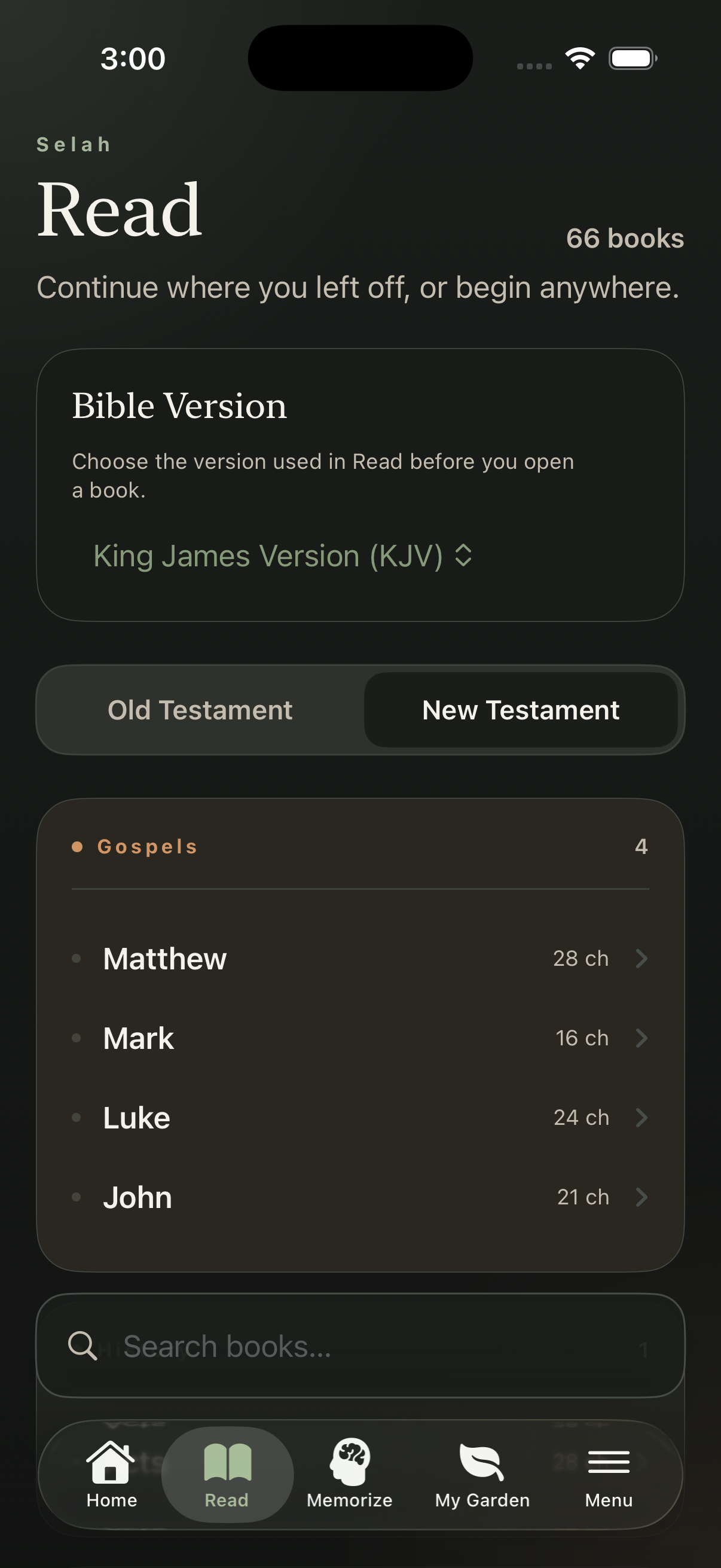Open the book of Matthew
Image resolution: width=721 pixels, height=1568 pixels.
pyautogui.click(x=164, y=958)
